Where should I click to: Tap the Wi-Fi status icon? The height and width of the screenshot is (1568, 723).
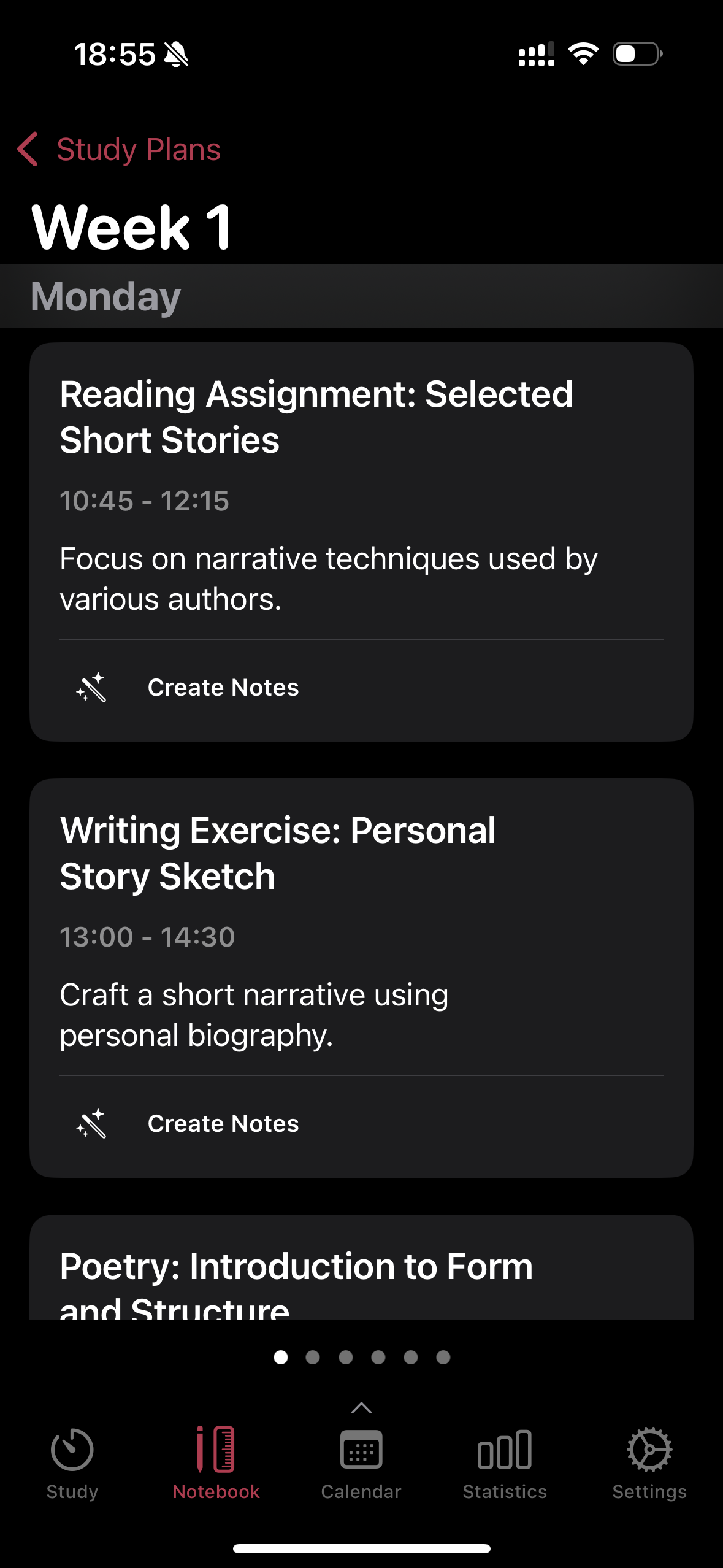582,54
